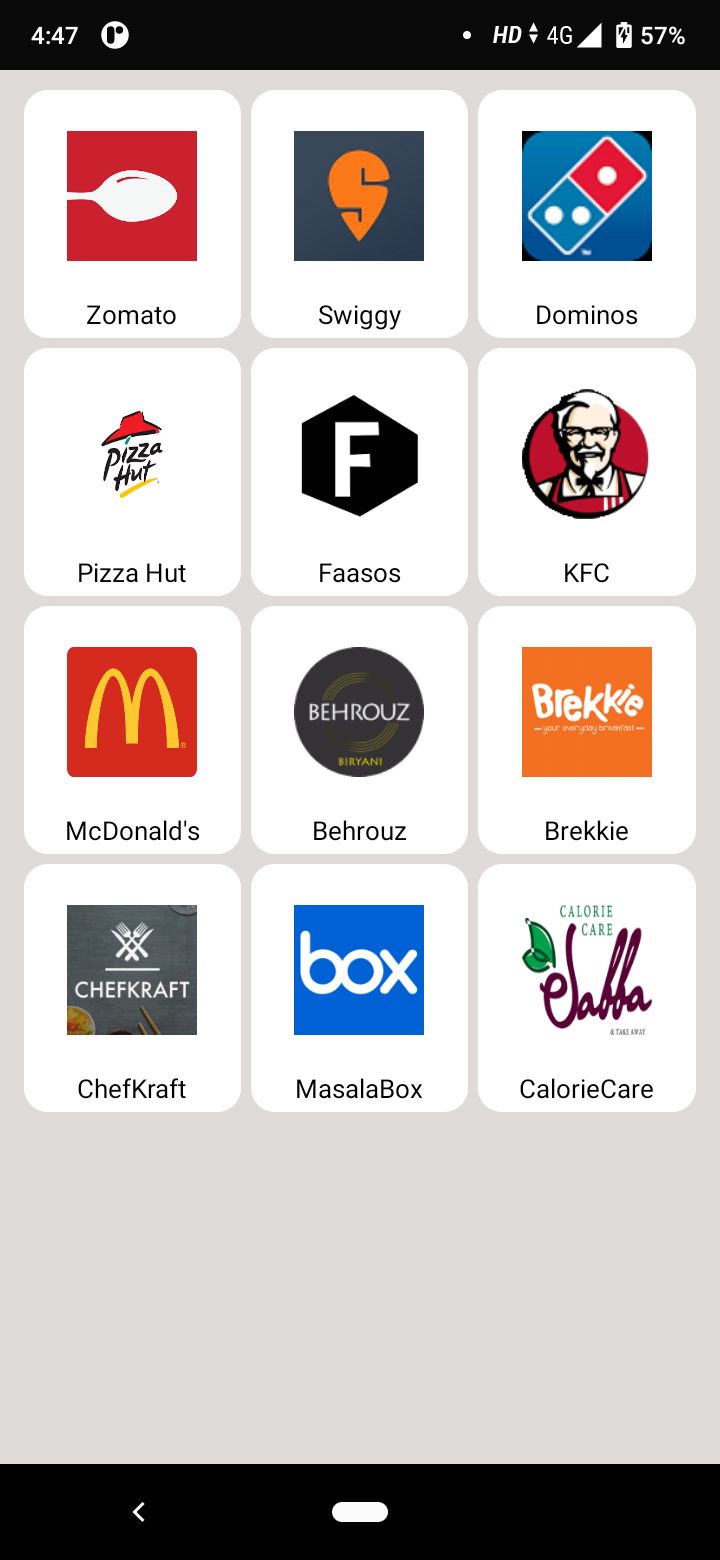The width and height of the screenshot is (720, 1560).
Task: Open the Brekkie card
Action: [587, 730]
